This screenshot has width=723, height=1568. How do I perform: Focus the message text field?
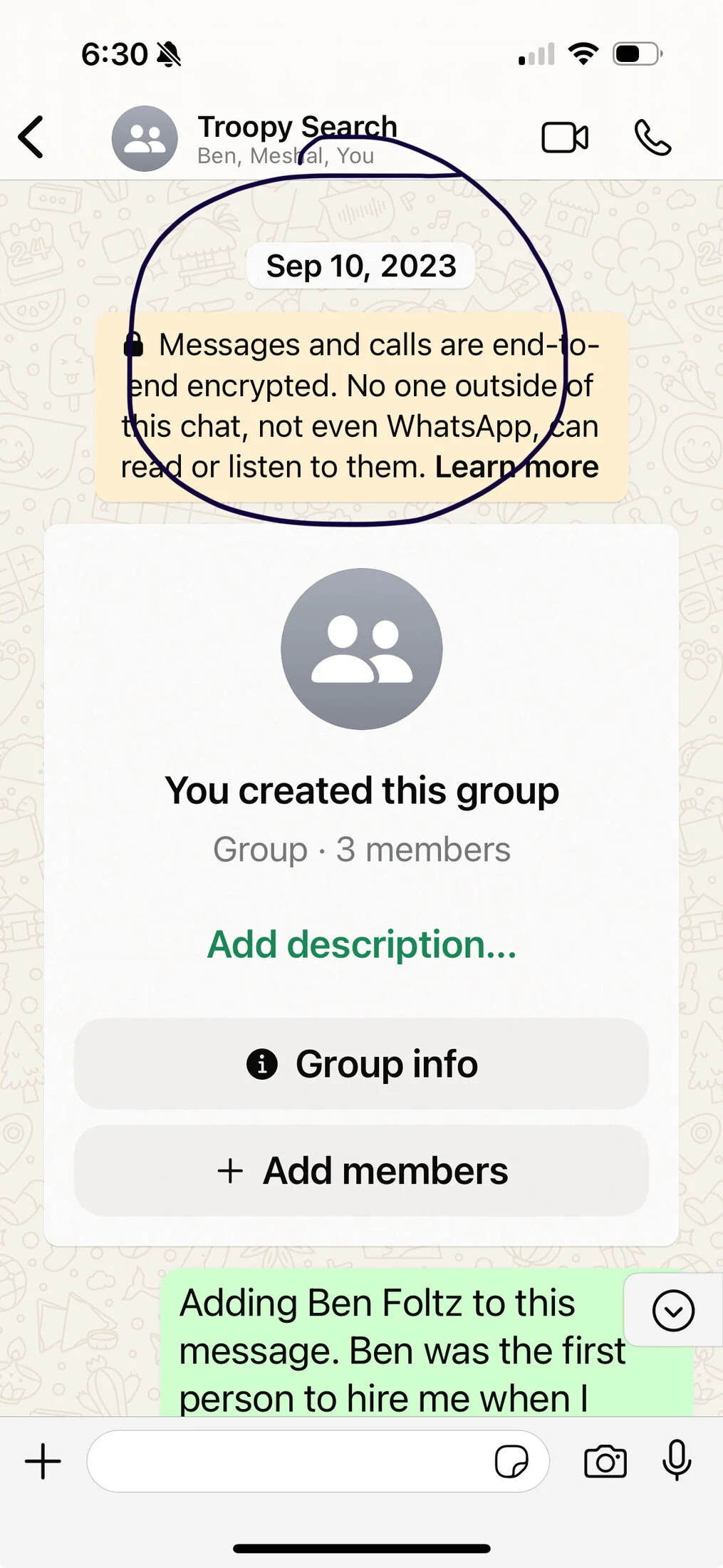coord(285,1461)
